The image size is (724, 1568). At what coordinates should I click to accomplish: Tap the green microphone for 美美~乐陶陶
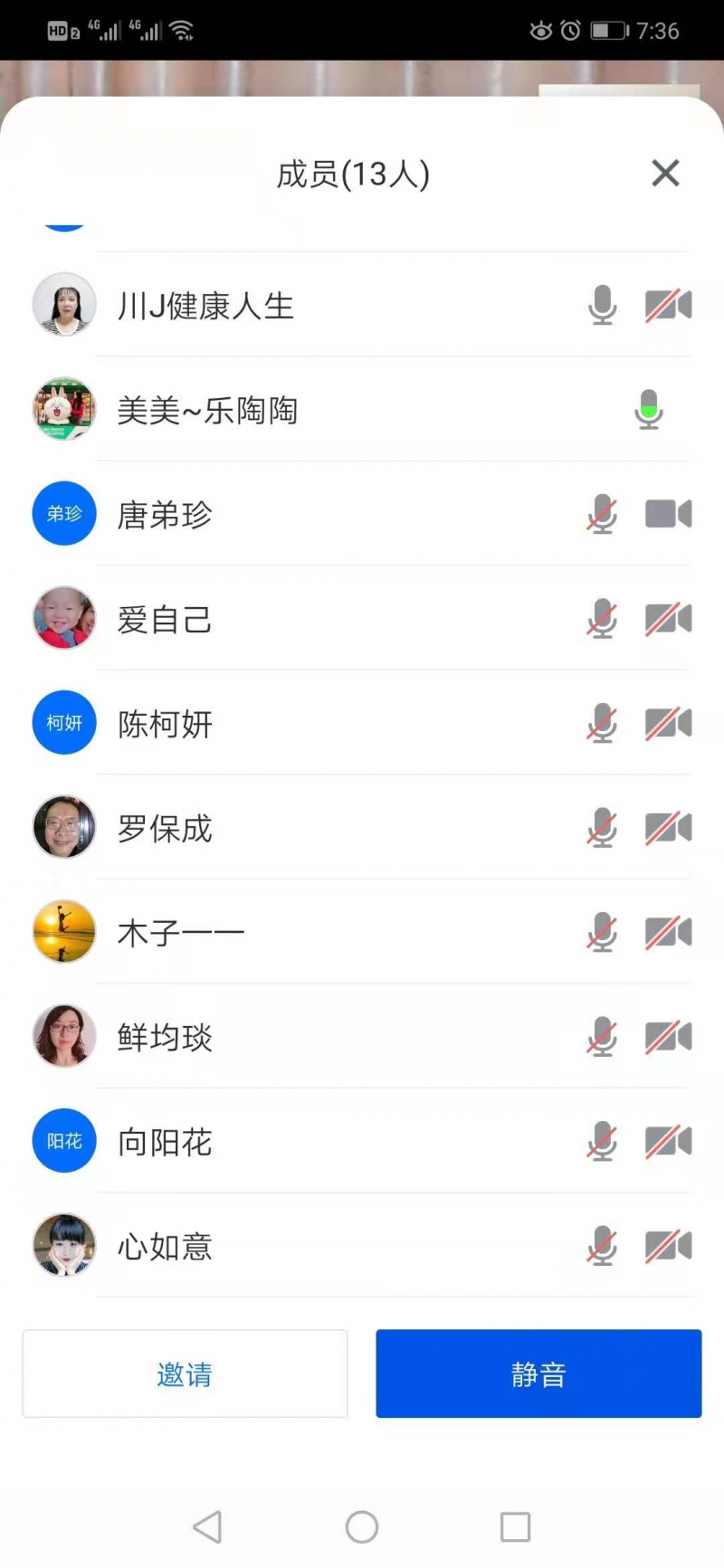pos(649,410)
